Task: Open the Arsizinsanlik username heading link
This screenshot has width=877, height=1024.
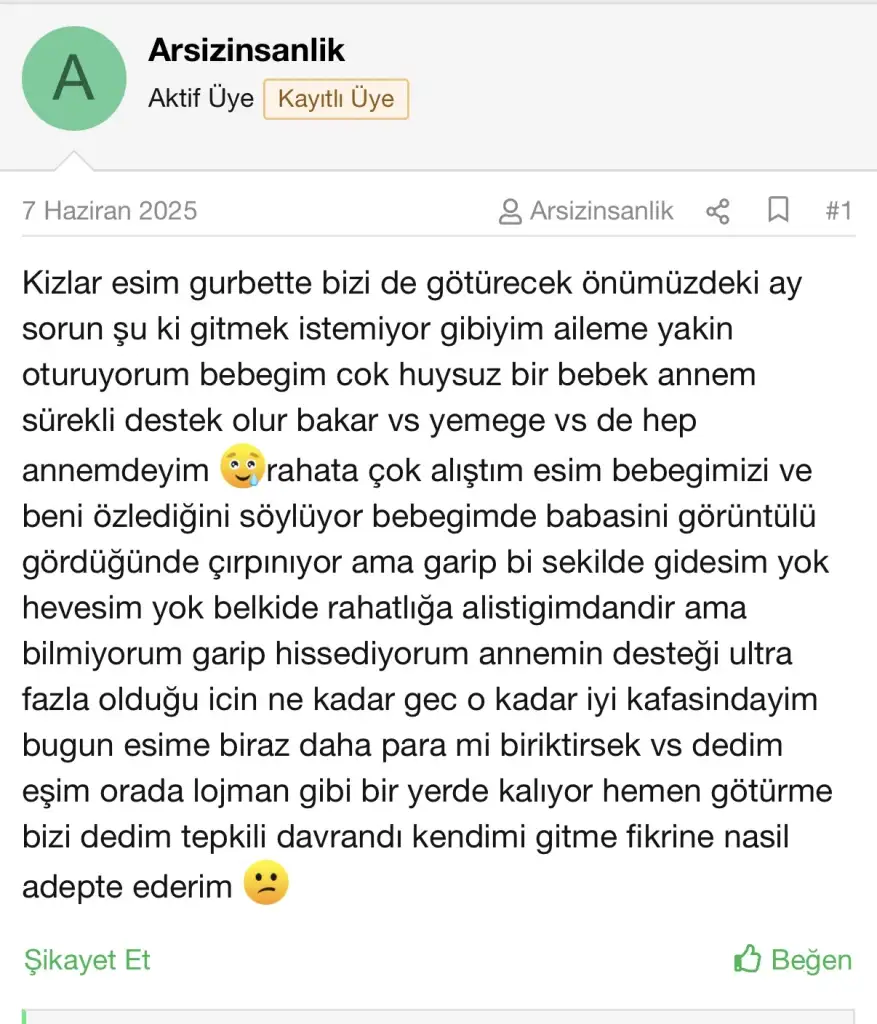Action: click(x=246, y=50)
